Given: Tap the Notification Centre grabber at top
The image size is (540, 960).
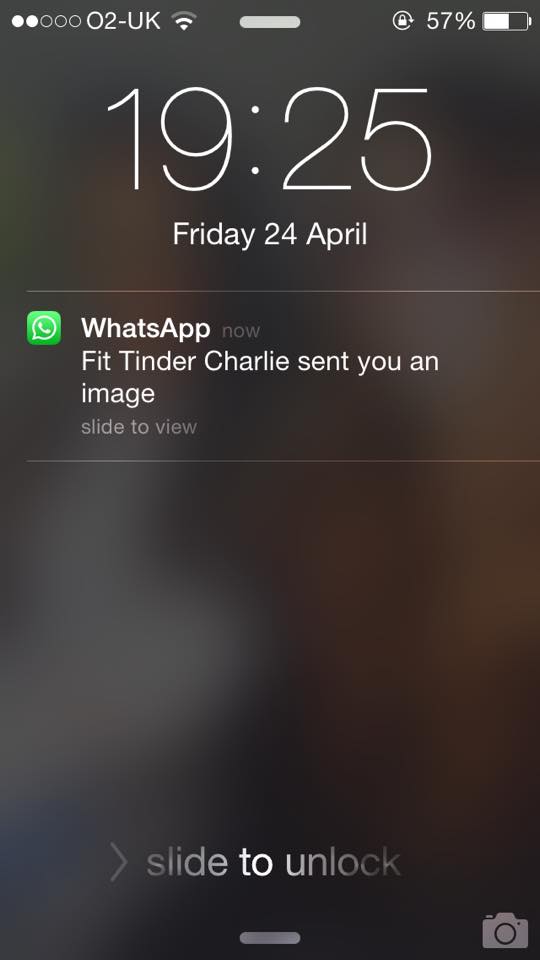Looking at the screenshot, I should click(x=270, y=22).
